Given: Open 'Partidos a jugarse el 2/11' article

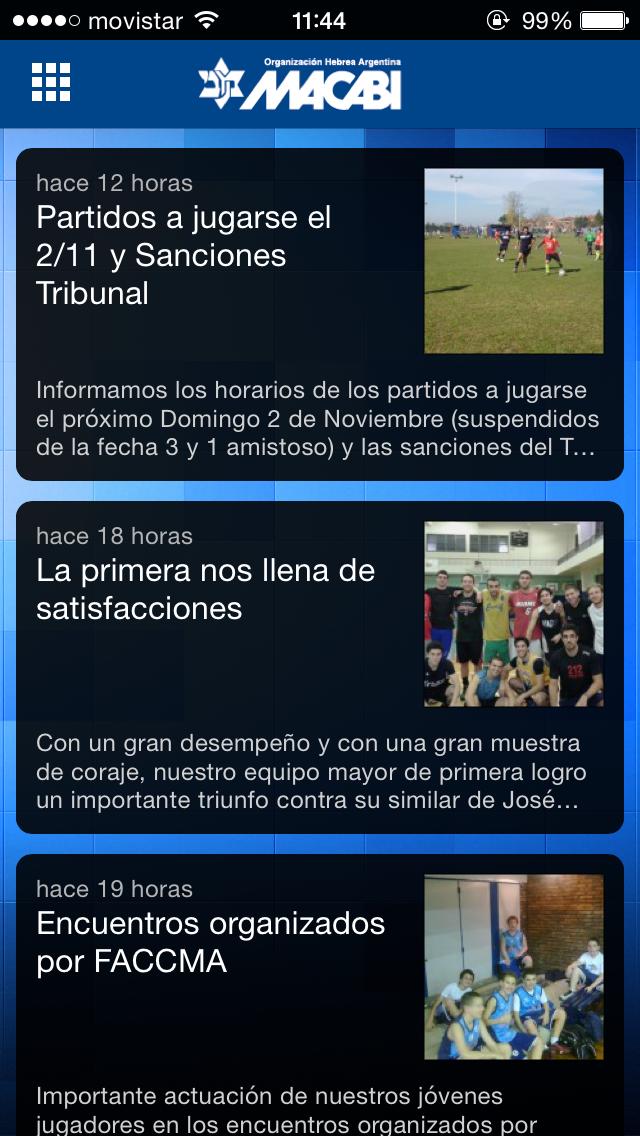Looking at the screenshot, I should [184, 255].
